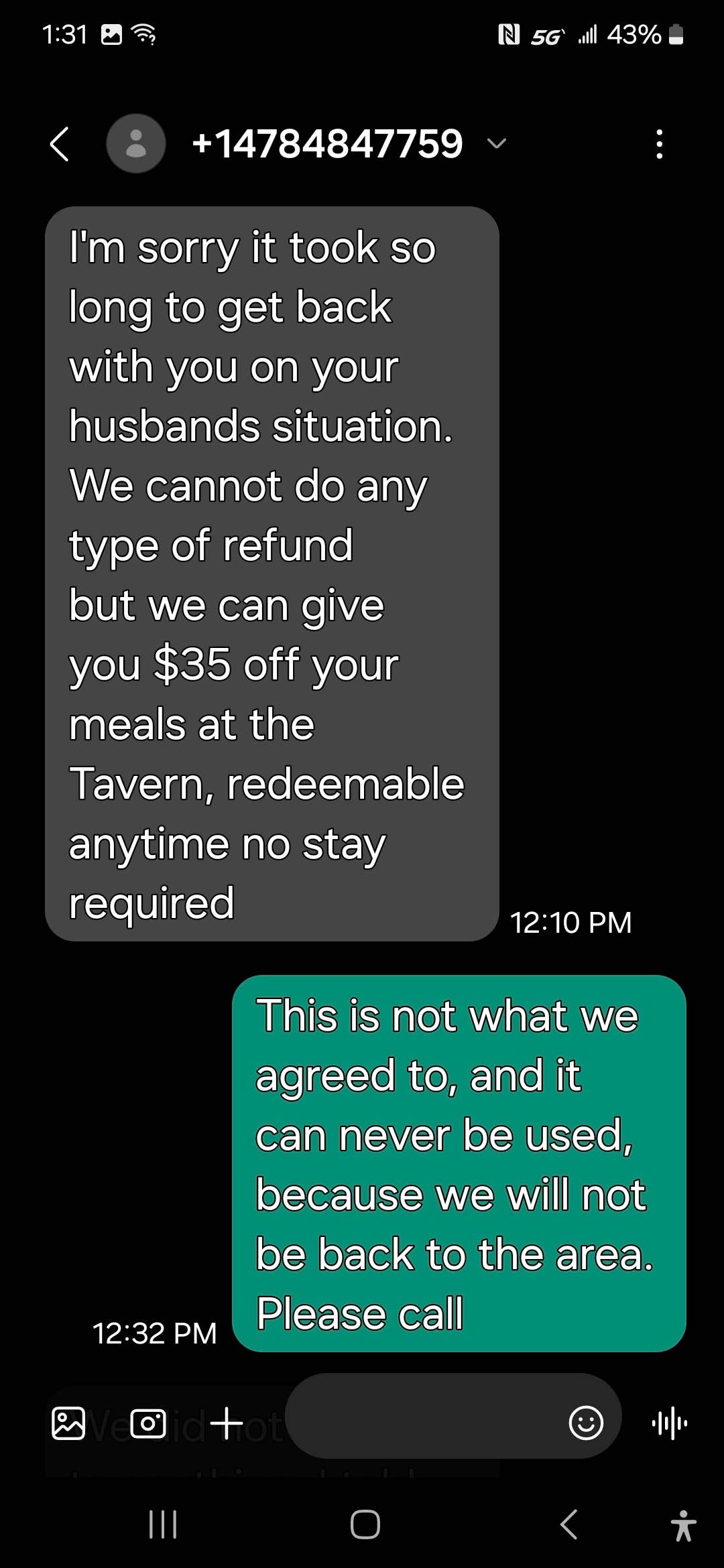Open the three-dot overflow menu

coord(660,144)
